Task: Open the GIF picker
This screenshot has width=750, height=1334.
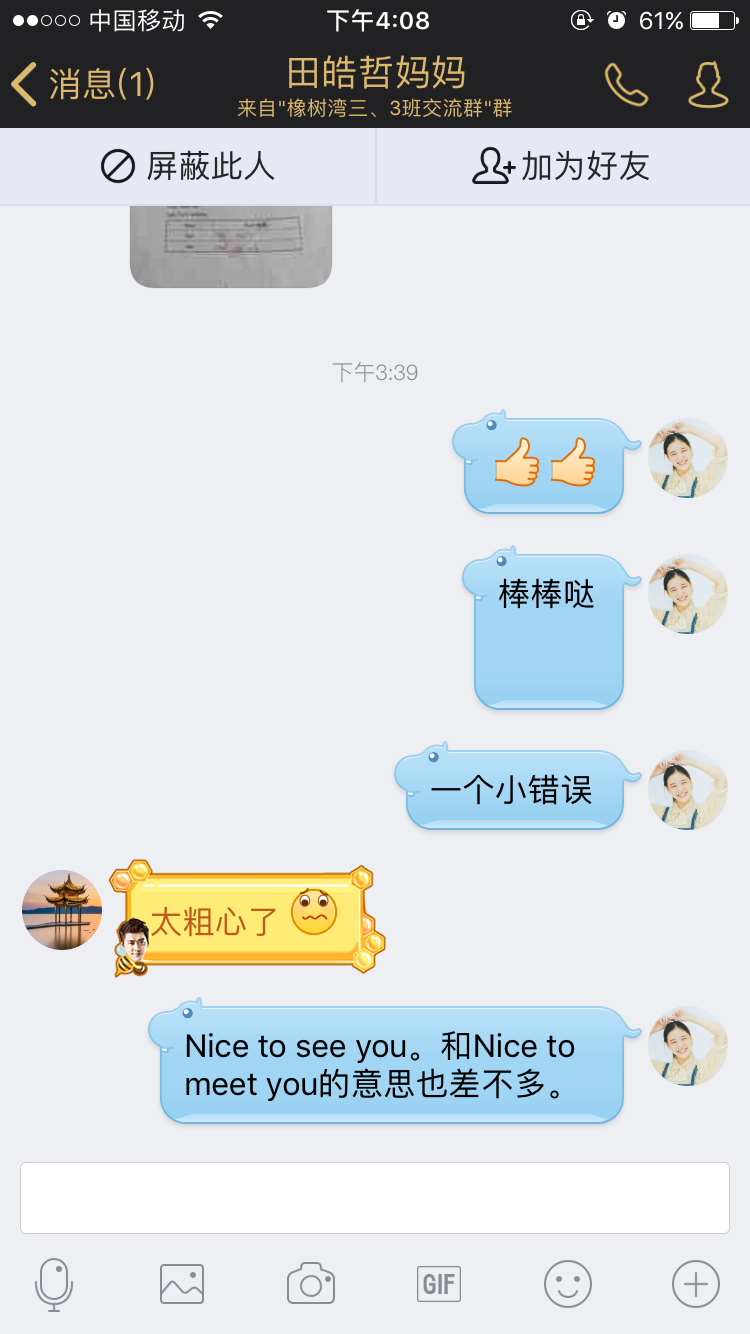Action: [x=439, y=1283]
